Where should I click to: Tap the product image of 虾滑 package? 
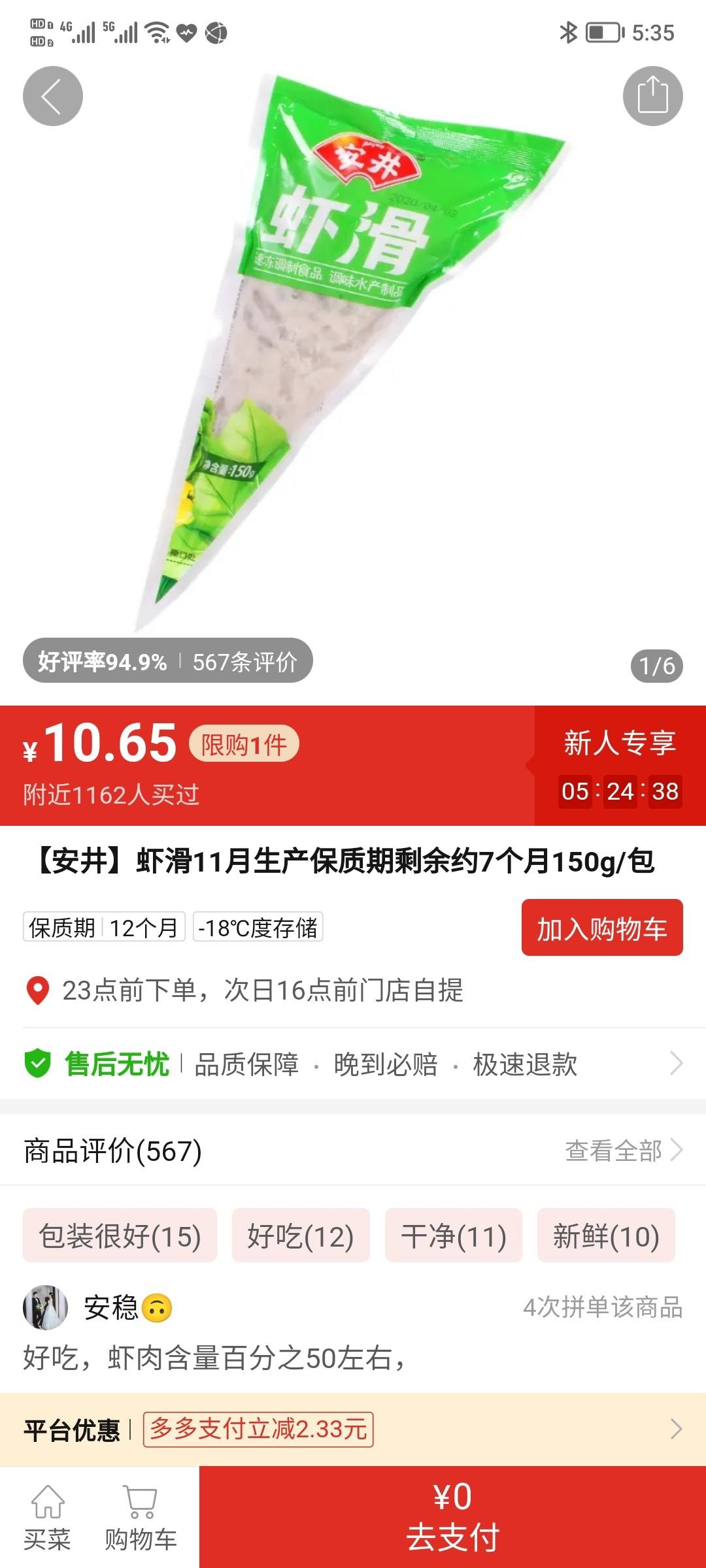click(353, 340)
